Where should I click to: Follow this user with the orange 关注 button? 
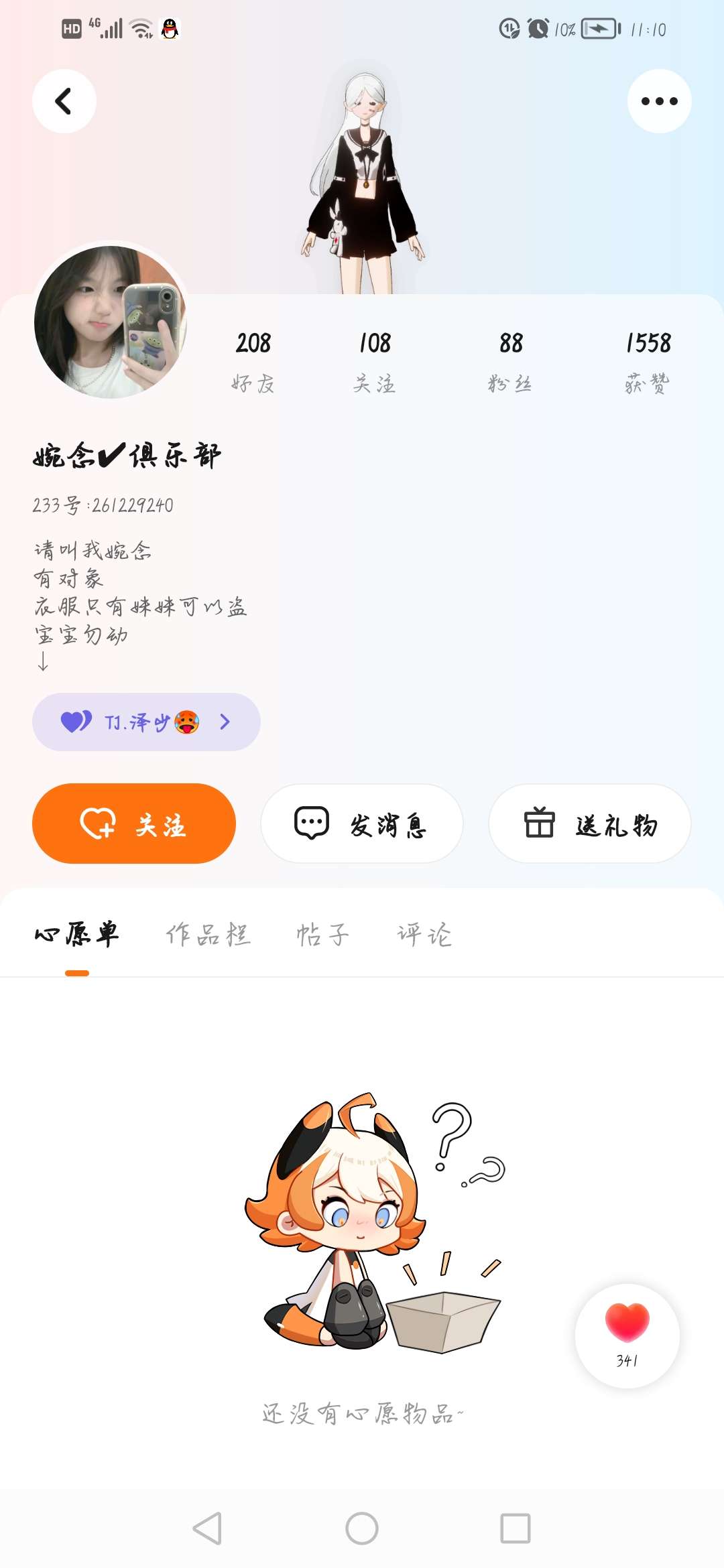coord(134,824)
